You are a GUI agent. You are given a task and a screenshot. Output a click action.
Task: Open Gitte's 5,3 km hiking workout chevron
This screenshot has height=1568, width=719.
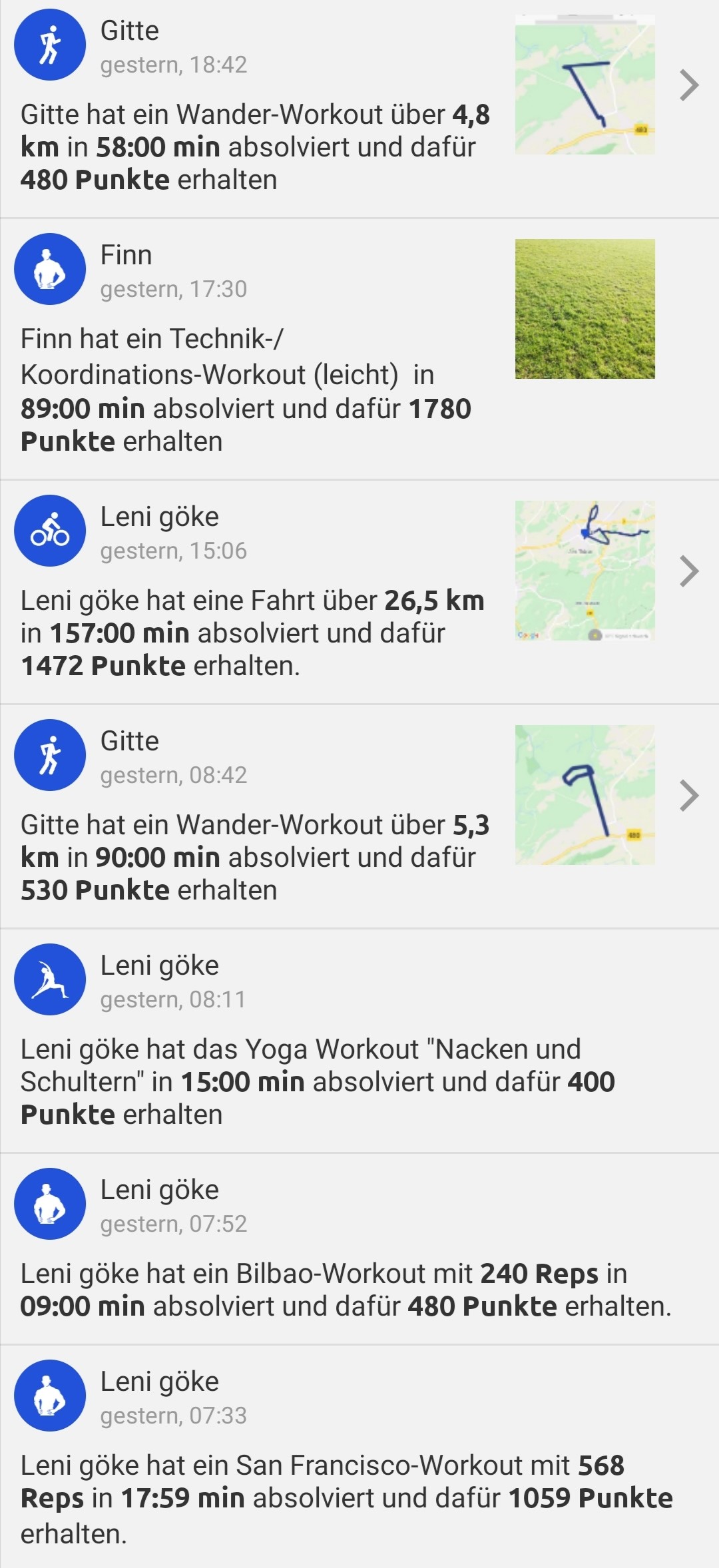pyautogui.click(x=688, y=796)
